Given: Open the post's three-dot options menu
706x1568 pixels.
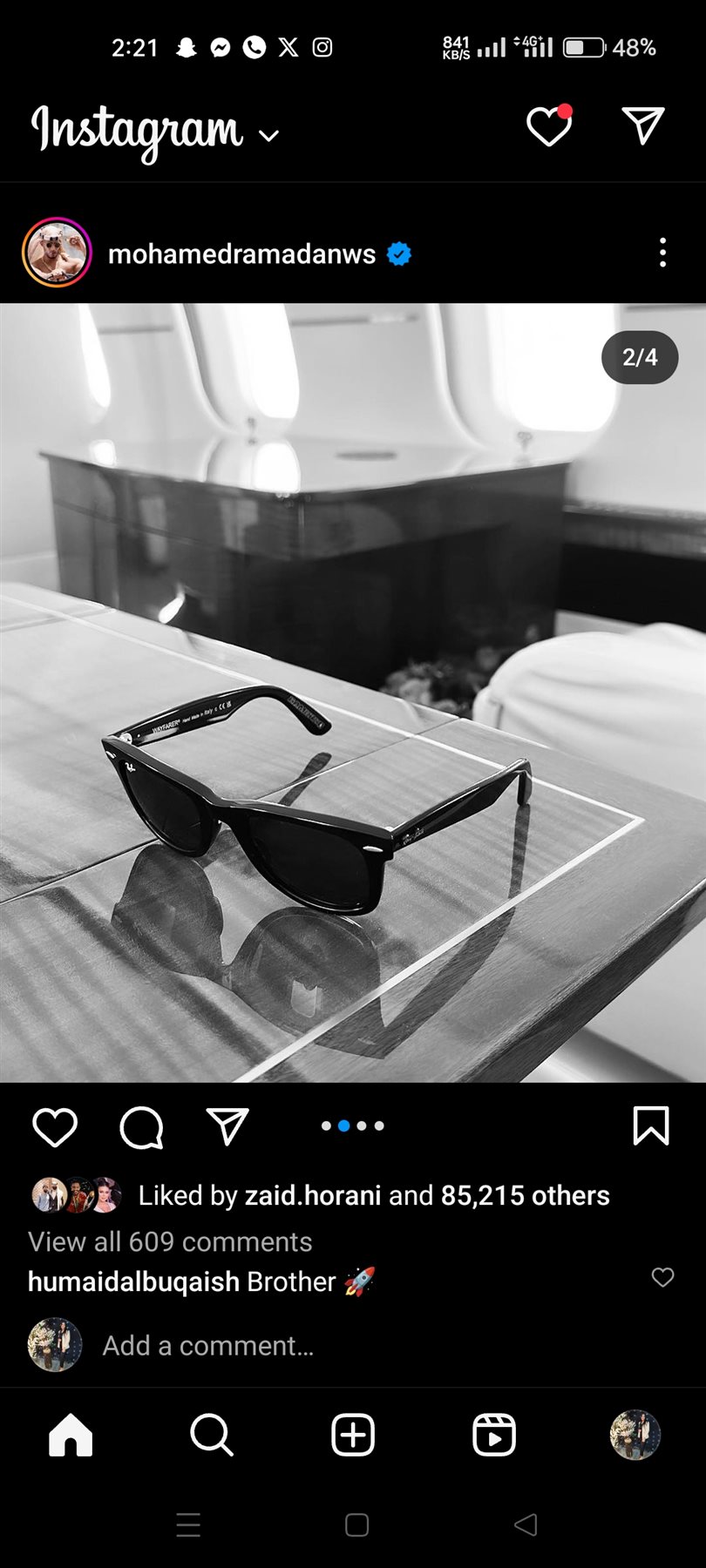Looking at the screenshot, I should [x=662, y=253].
